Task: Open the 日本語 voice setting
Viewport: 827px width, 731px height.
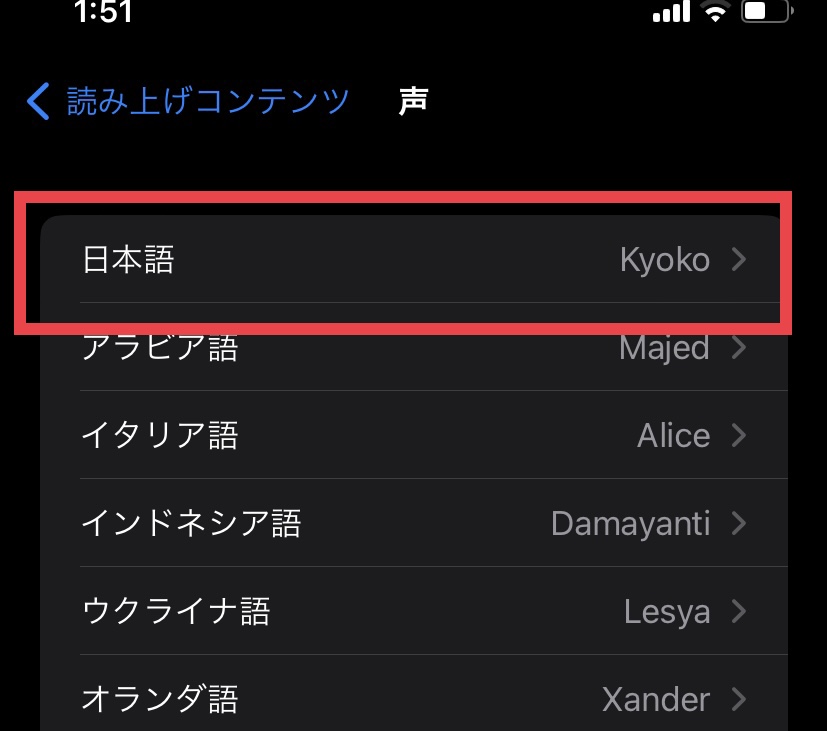Action: pyautogui.click(x=413, y=261)
